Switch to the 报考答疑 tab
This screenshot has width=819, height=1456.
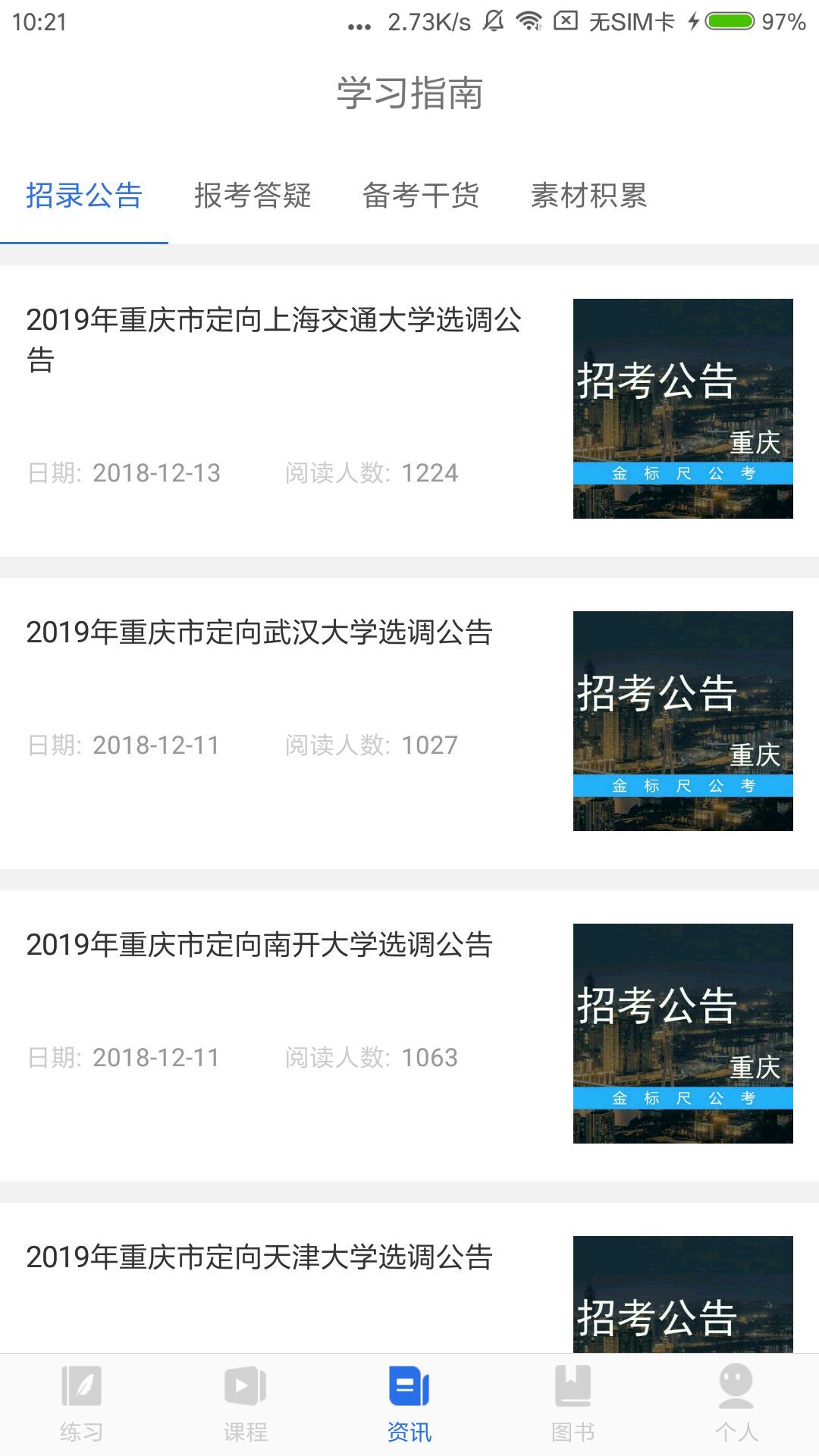tap(254, 196)
